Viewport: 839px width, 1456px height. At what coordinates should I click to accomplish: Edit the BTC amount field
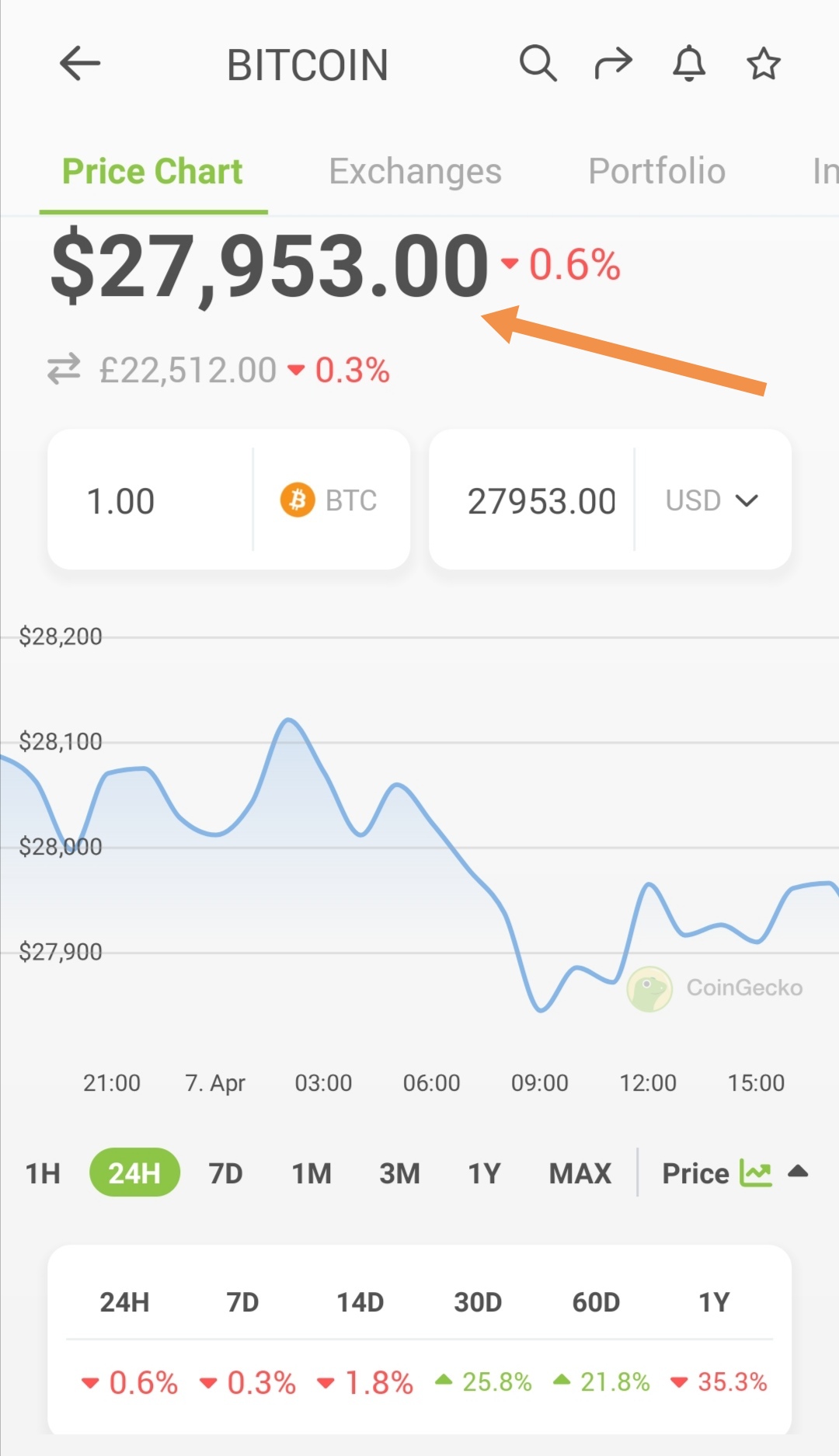click(x=150, y=500)
